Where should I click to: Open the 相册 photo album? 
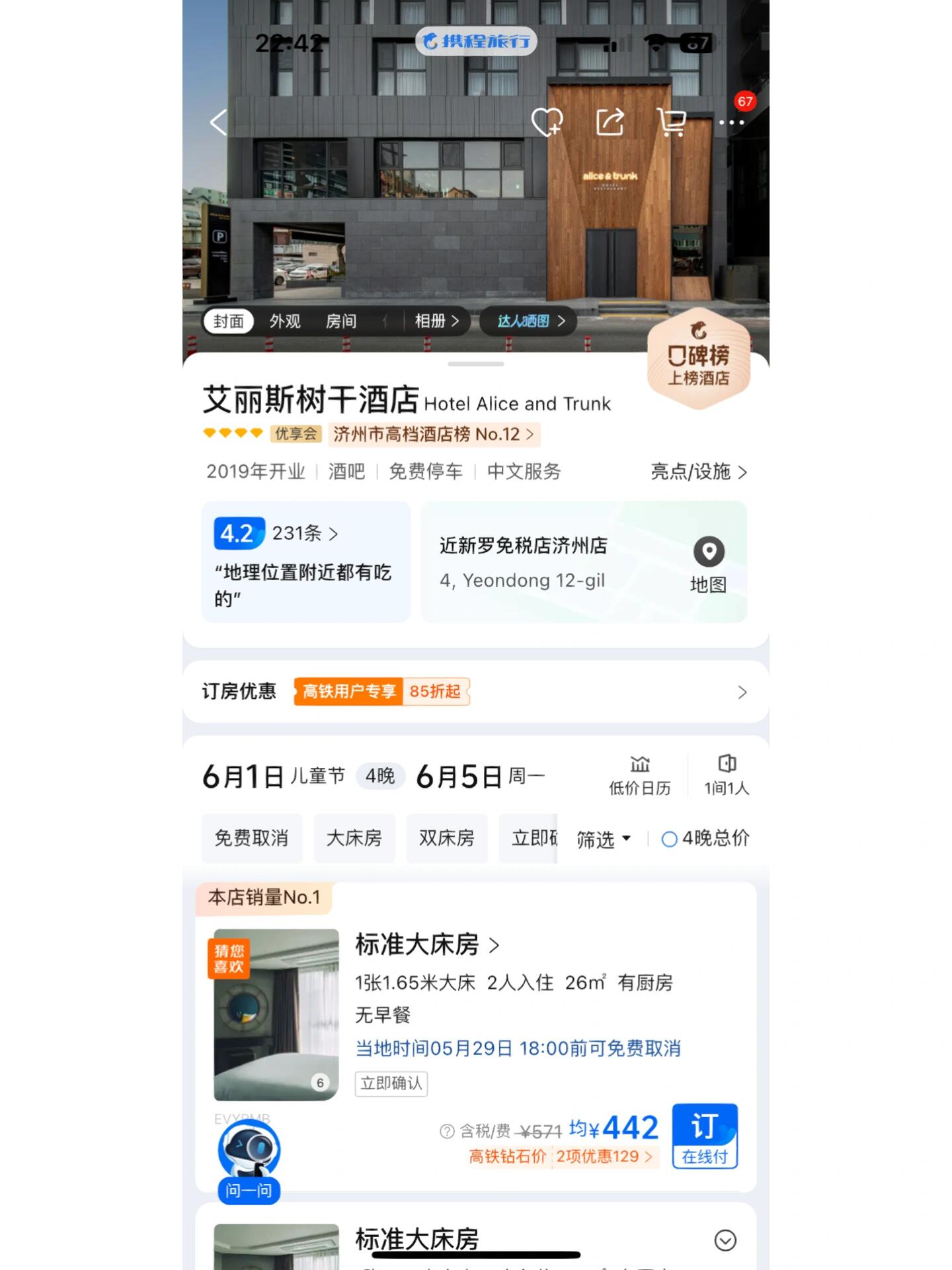tap(436, 321)
